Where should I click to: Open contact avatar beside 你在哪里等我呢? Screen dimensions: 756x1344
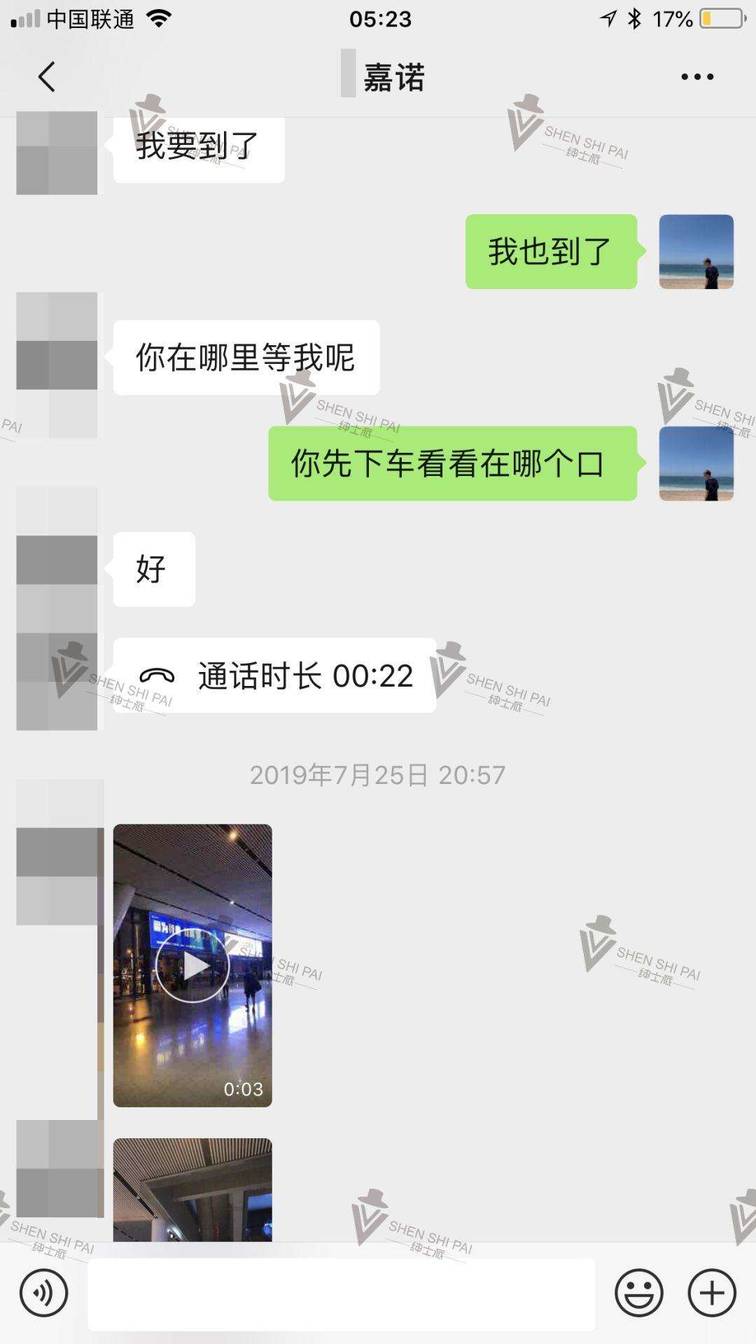pos(57,365)
